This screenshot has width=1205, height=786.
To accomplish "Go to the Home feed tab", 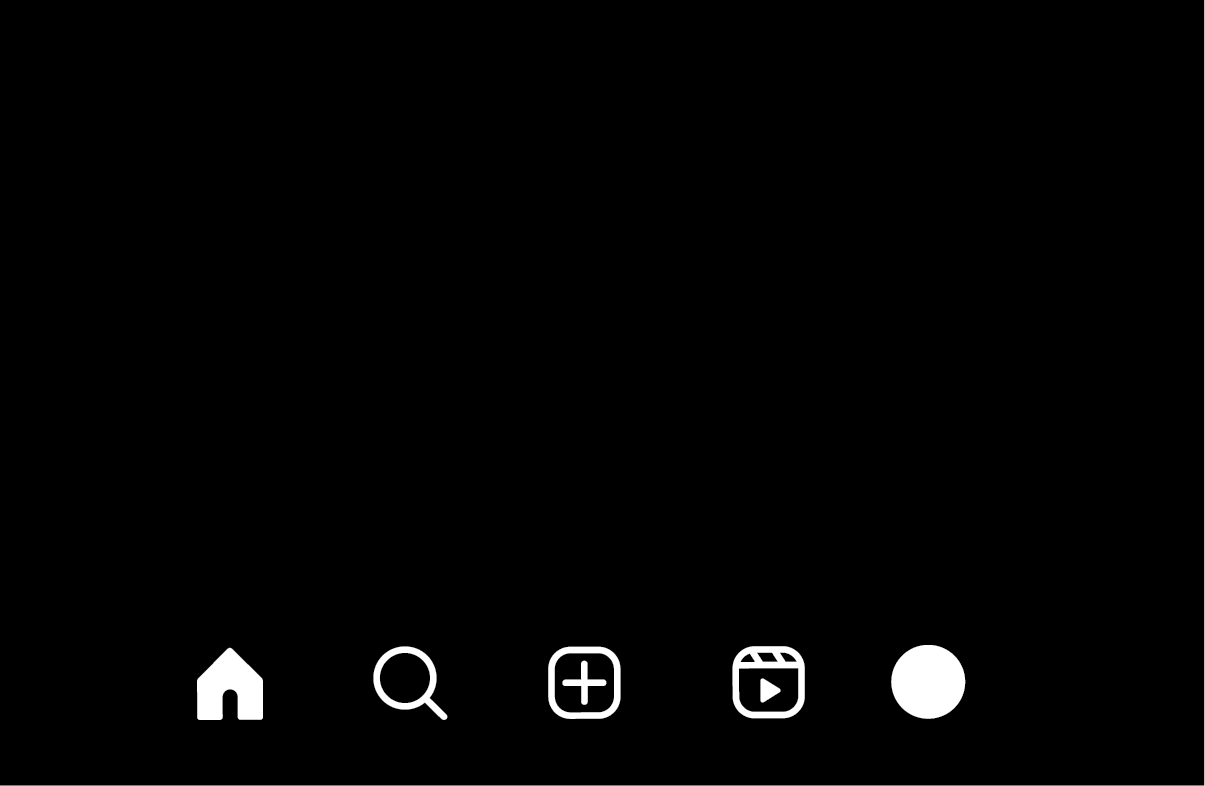I will click(230, 684).
